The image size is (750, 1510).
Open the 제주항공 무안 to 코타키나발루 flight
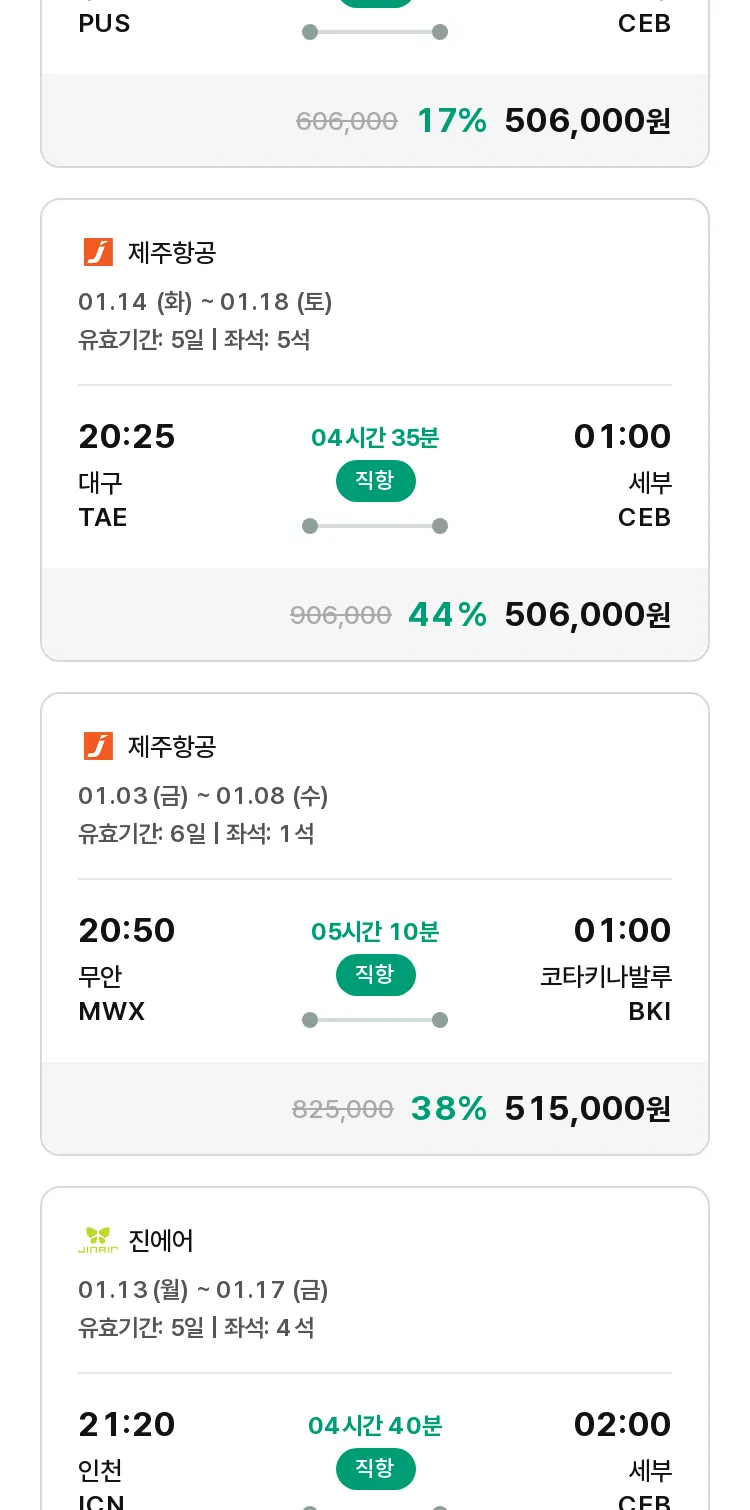click(375, 924)
